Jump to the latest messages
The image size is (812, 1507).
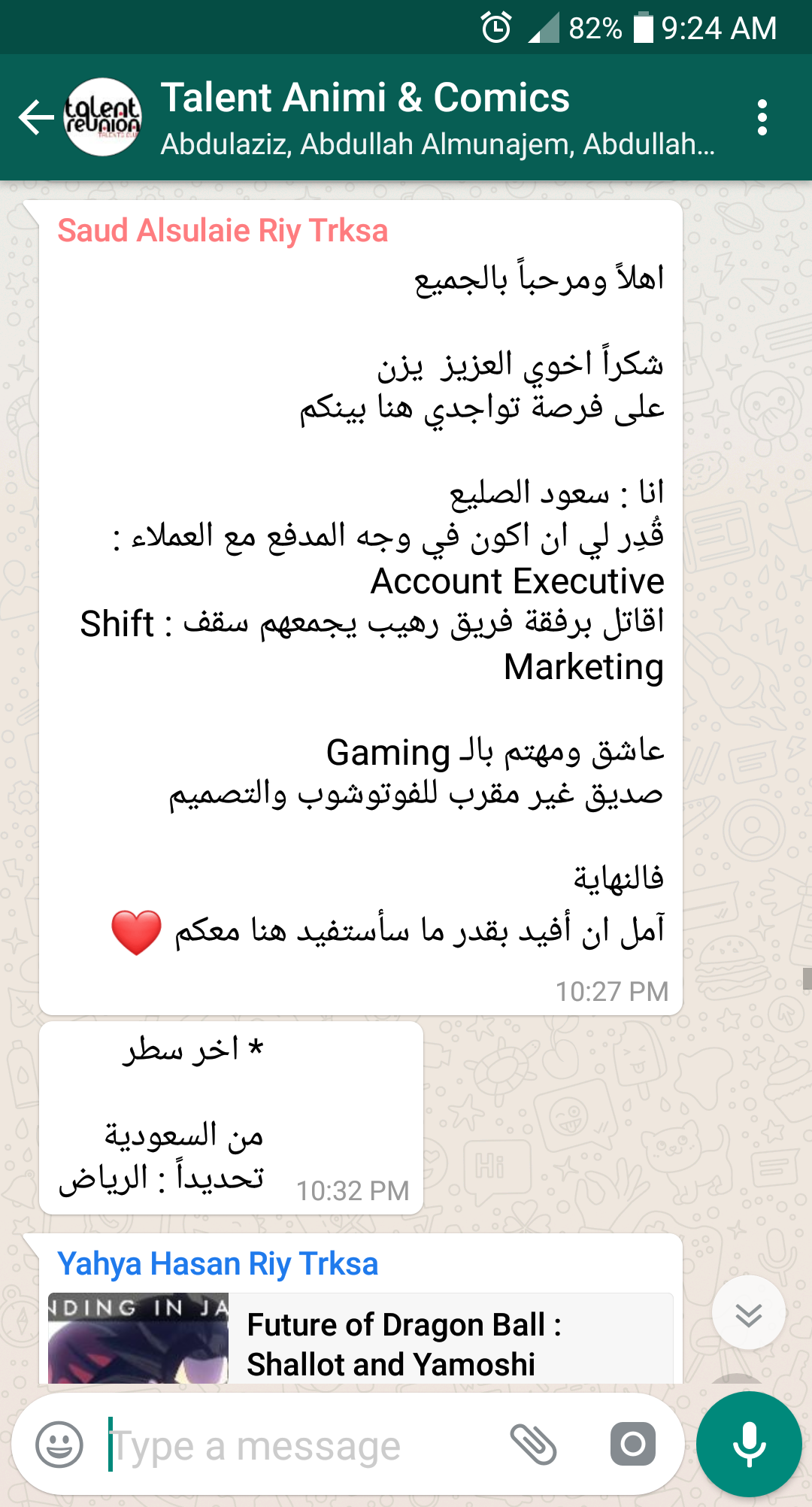pos(748,1314)
